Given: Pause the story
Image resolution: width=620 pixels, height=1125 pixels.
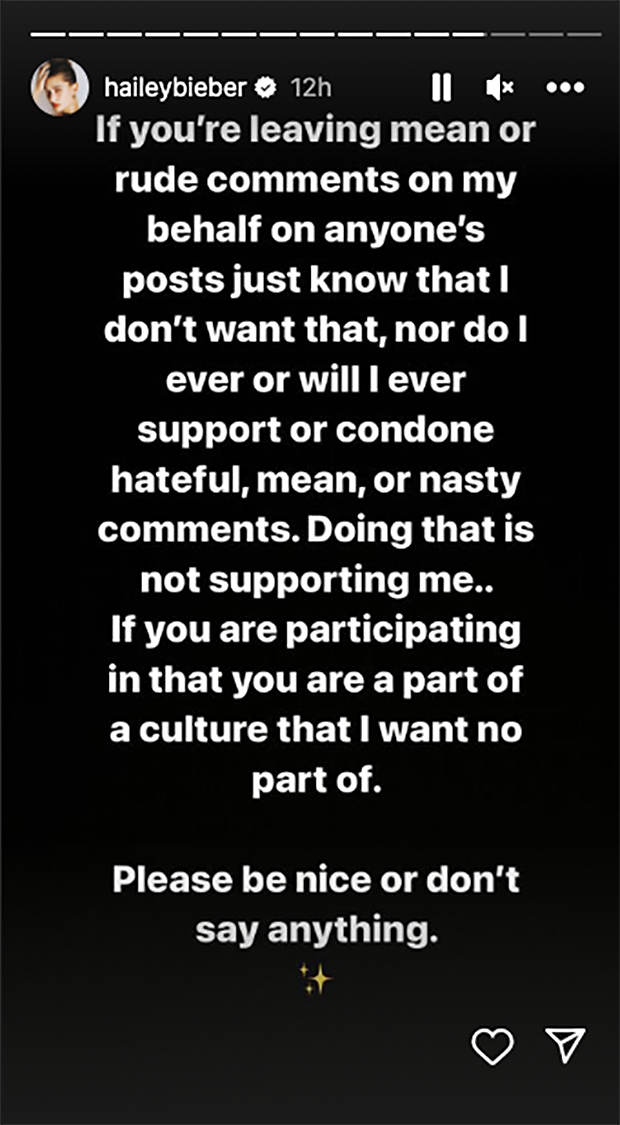Looking at the screenshot, I should [x=442, y=88].
